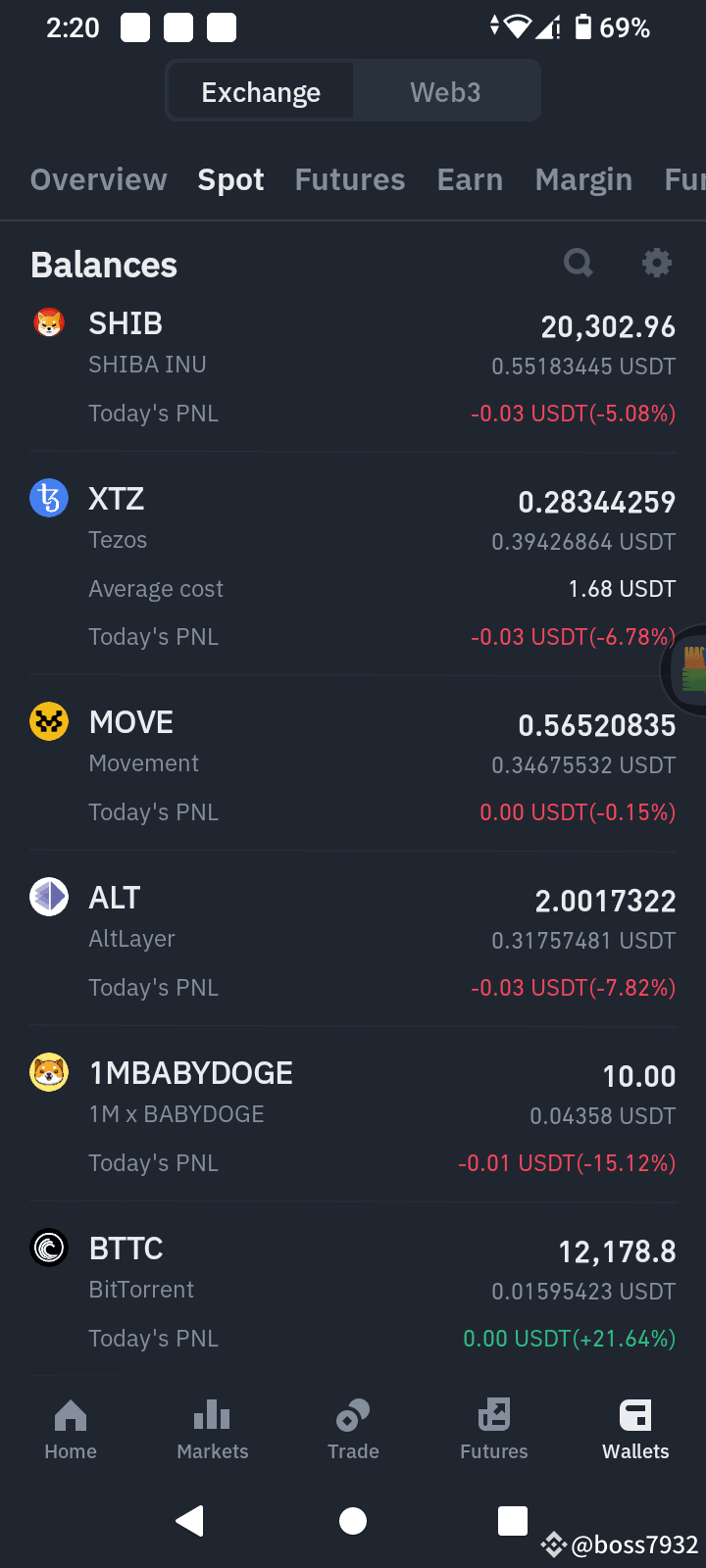Open balance settings gear

[x=656, y=263]
